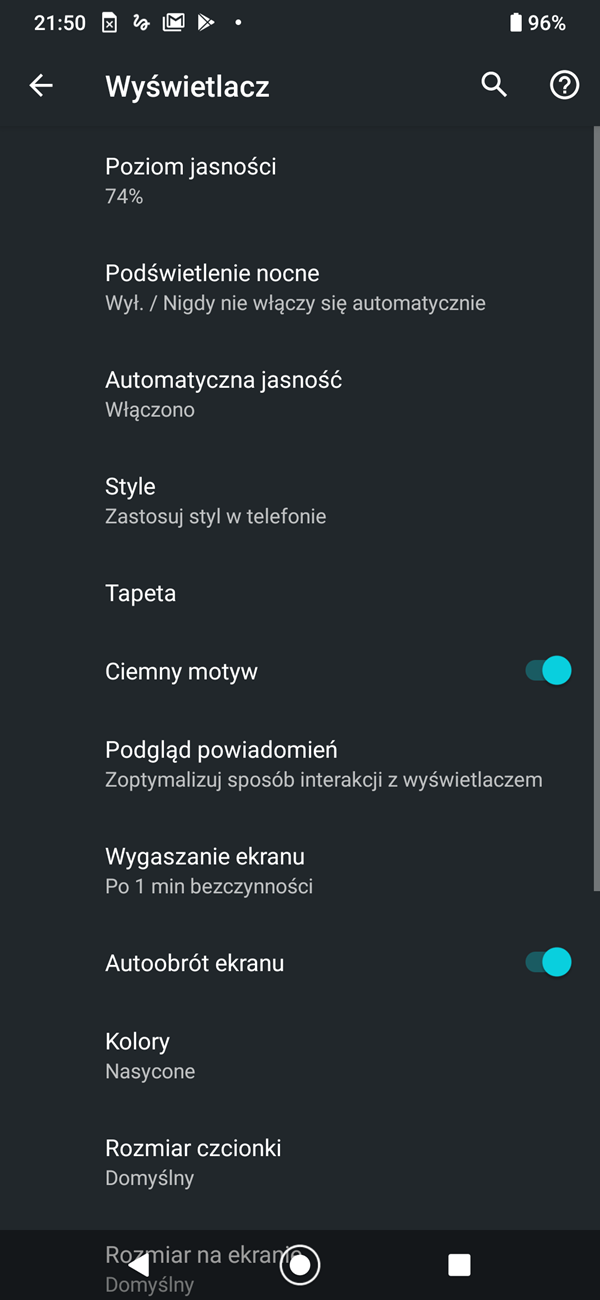Disable the Ciemny motyw switch
The image size is (600, 1300).
(x=548, y=671)
